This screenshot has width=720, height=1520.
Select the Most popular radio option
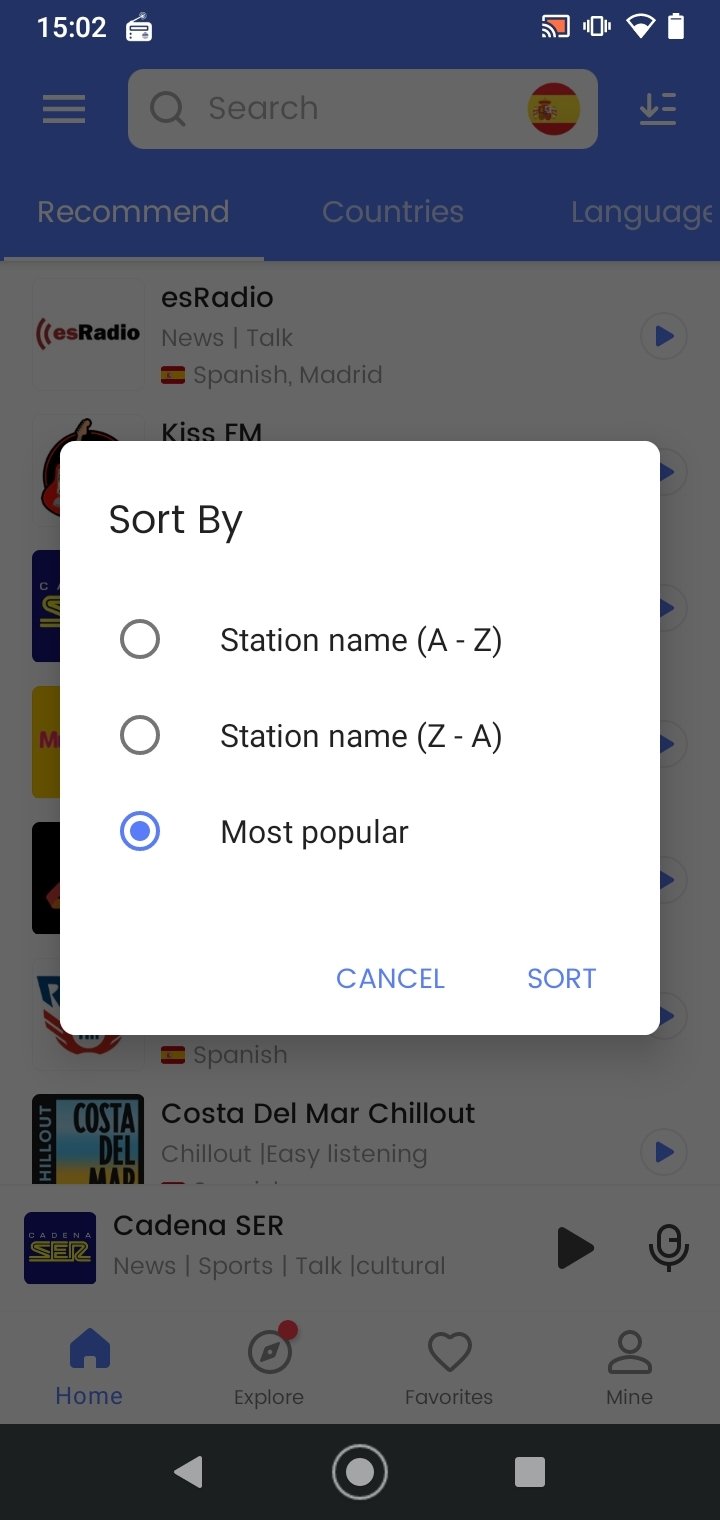click(360, 832)
